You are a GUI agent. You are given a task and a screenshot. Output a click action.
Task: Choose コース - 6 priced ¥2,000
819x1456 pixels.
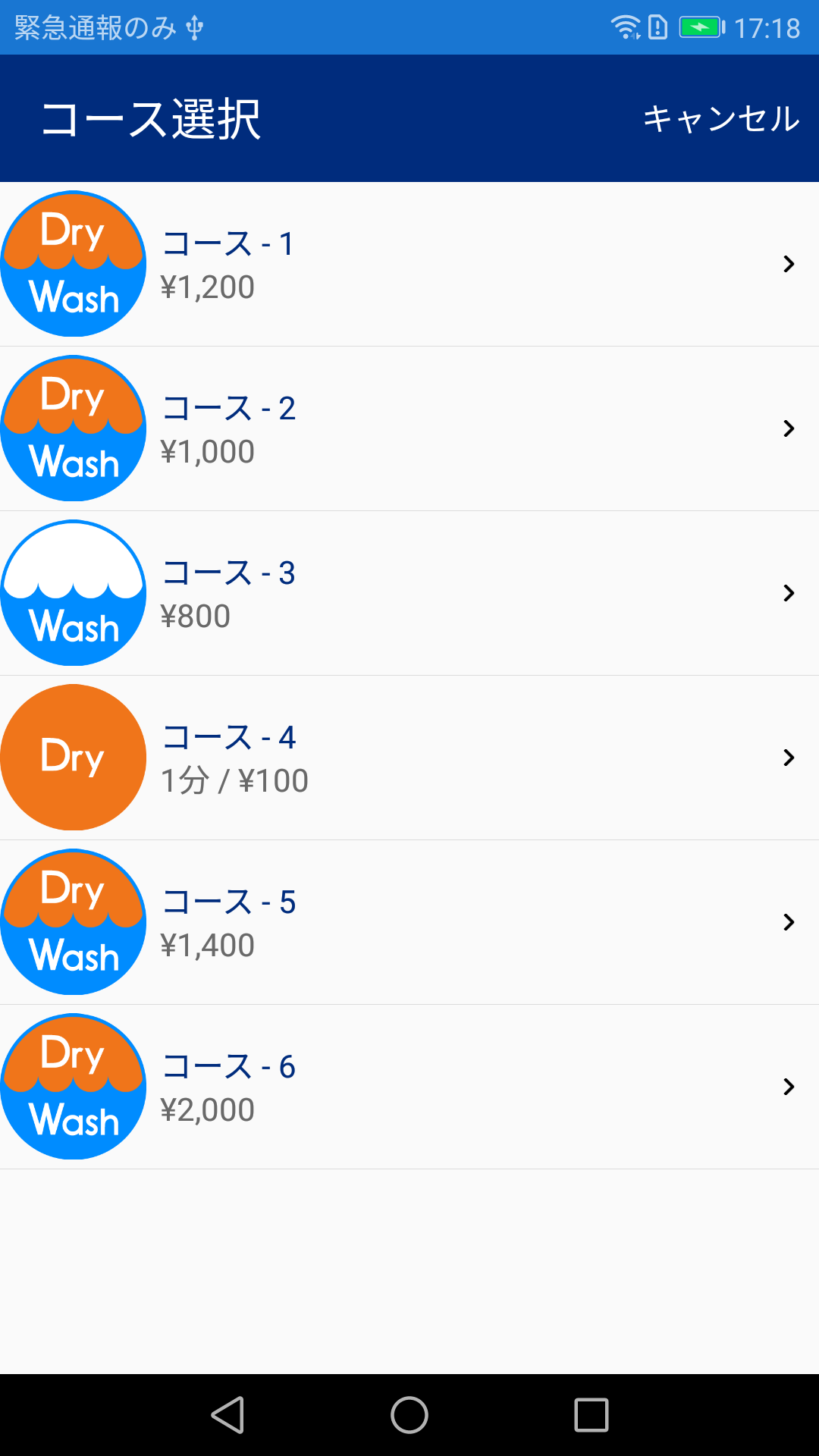coord(409,1087)
